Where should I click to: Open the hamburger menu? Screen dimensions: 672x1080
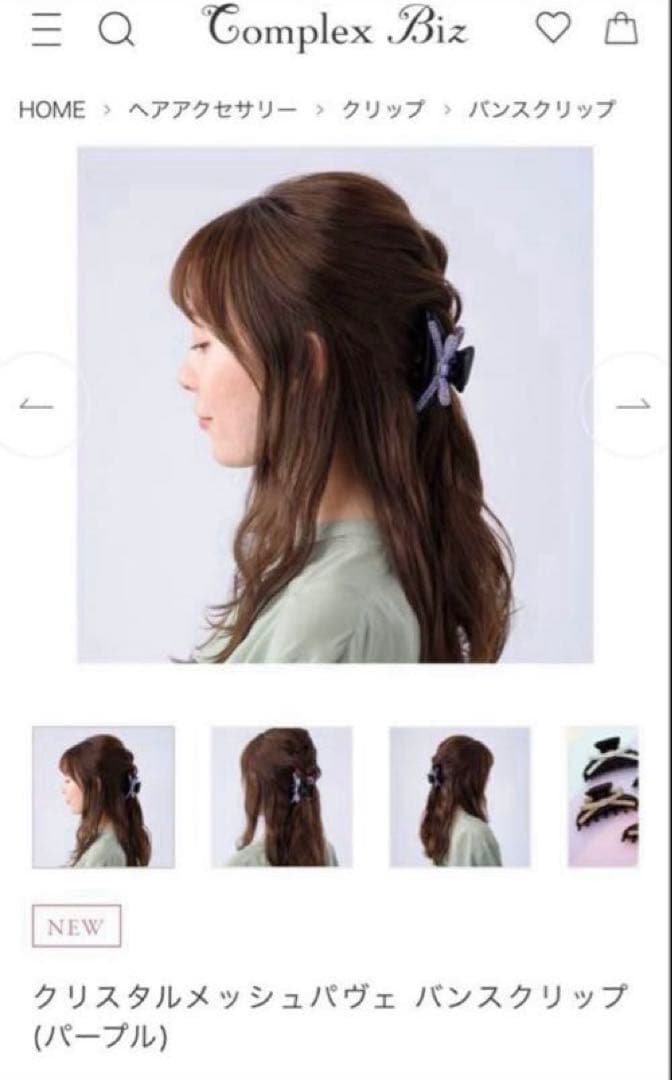[45, 31]
